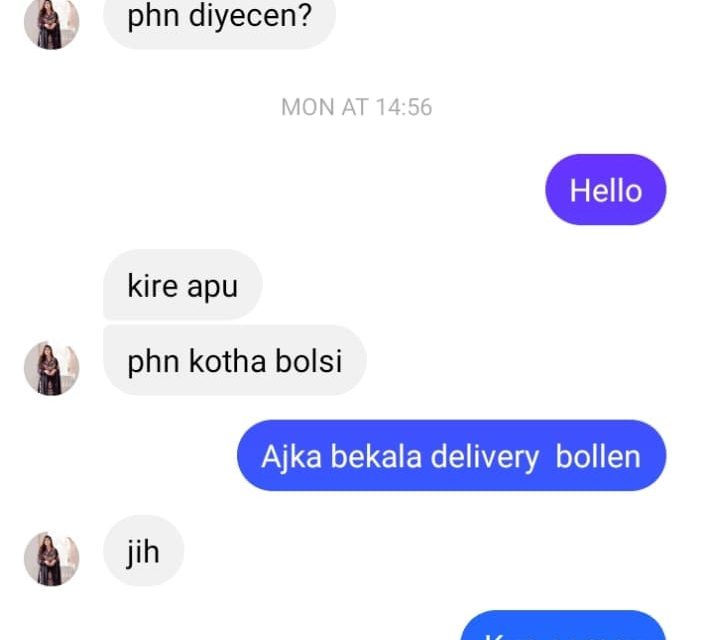Screen dimensions: 714x640
Task: Select the "Ajka bekala delivery bollen" message
Action: pyautogui.click(x=451, y=456)
